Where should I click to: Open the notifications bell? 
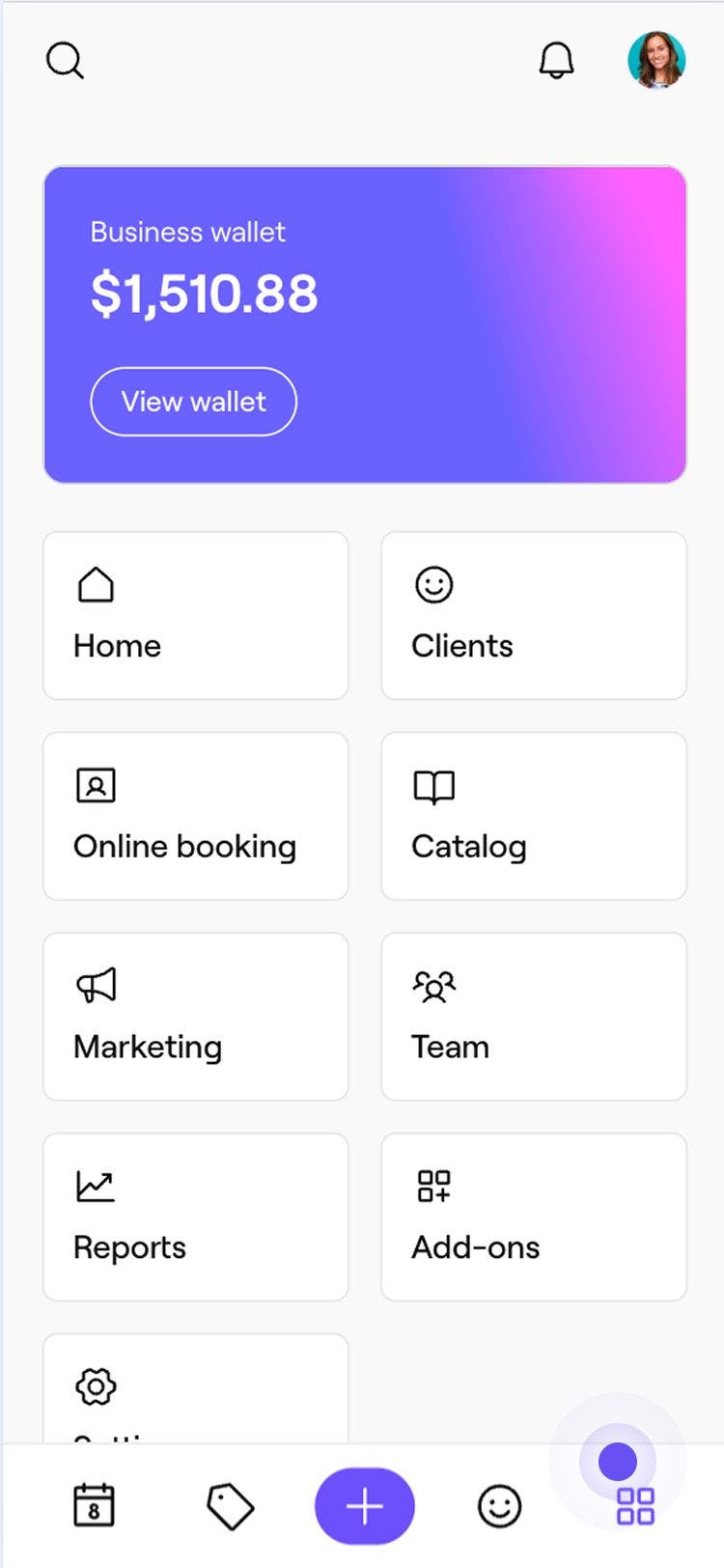pos(556,61)
